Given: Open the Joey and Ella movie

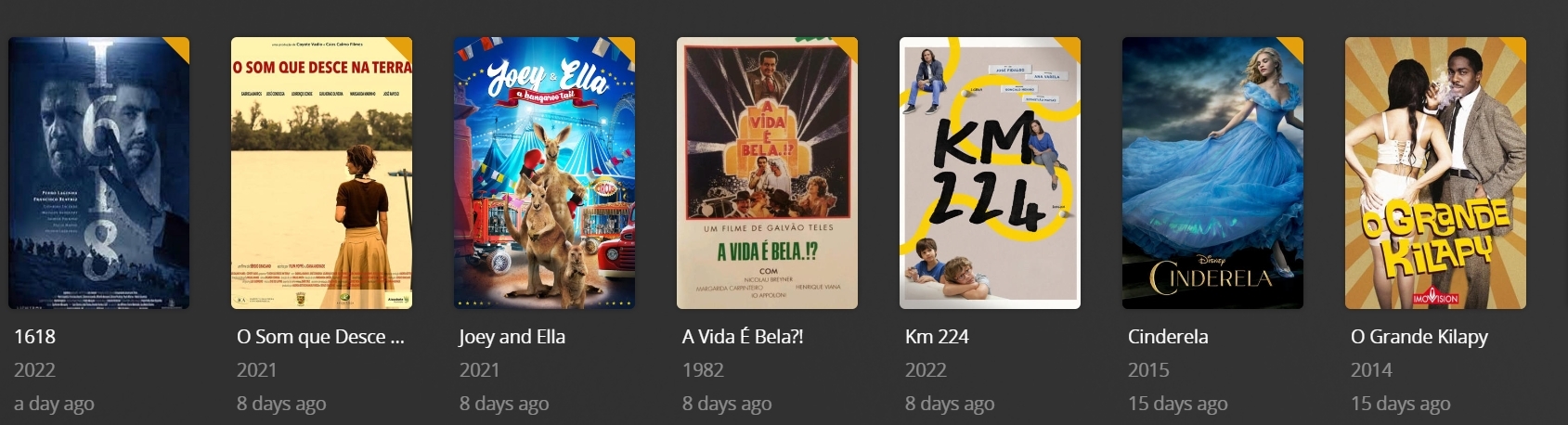Looking at the screenshot, I should coord(544,173).
